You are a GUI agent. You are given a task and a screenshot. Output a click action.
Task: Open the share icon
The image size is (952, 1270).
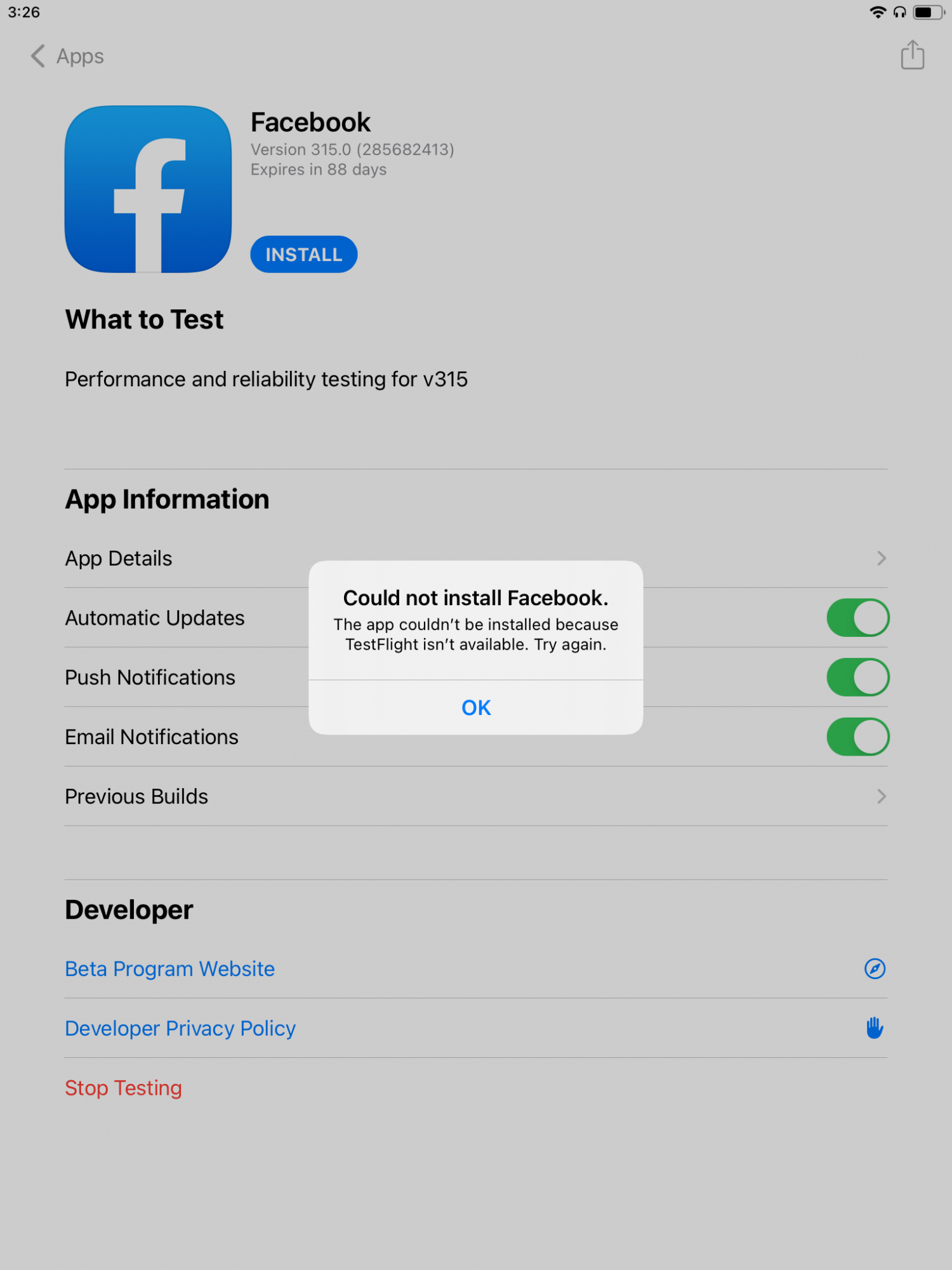click(912, 55)
